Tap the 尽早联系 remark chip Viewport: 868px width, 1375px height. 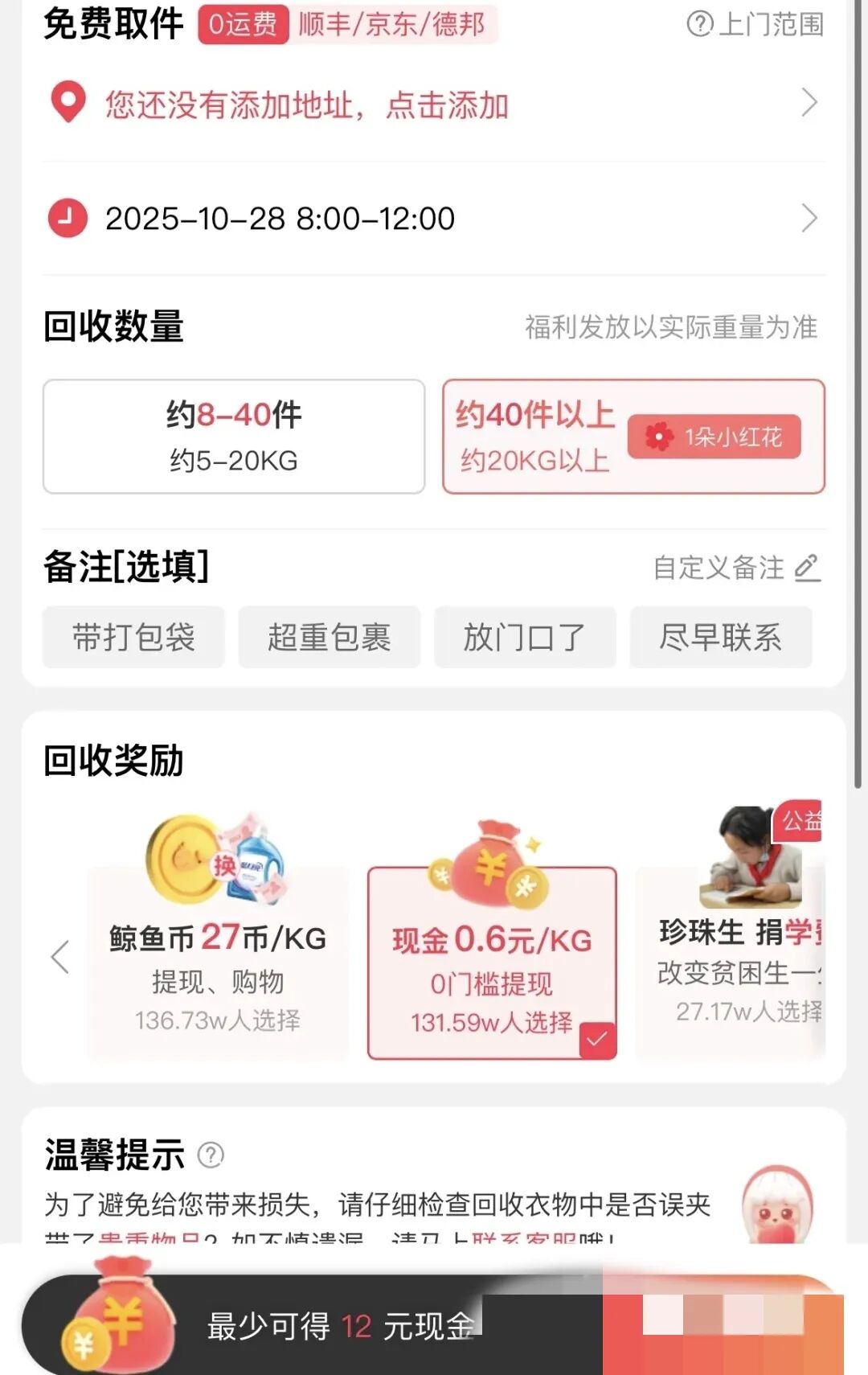(x=721, y=638)
